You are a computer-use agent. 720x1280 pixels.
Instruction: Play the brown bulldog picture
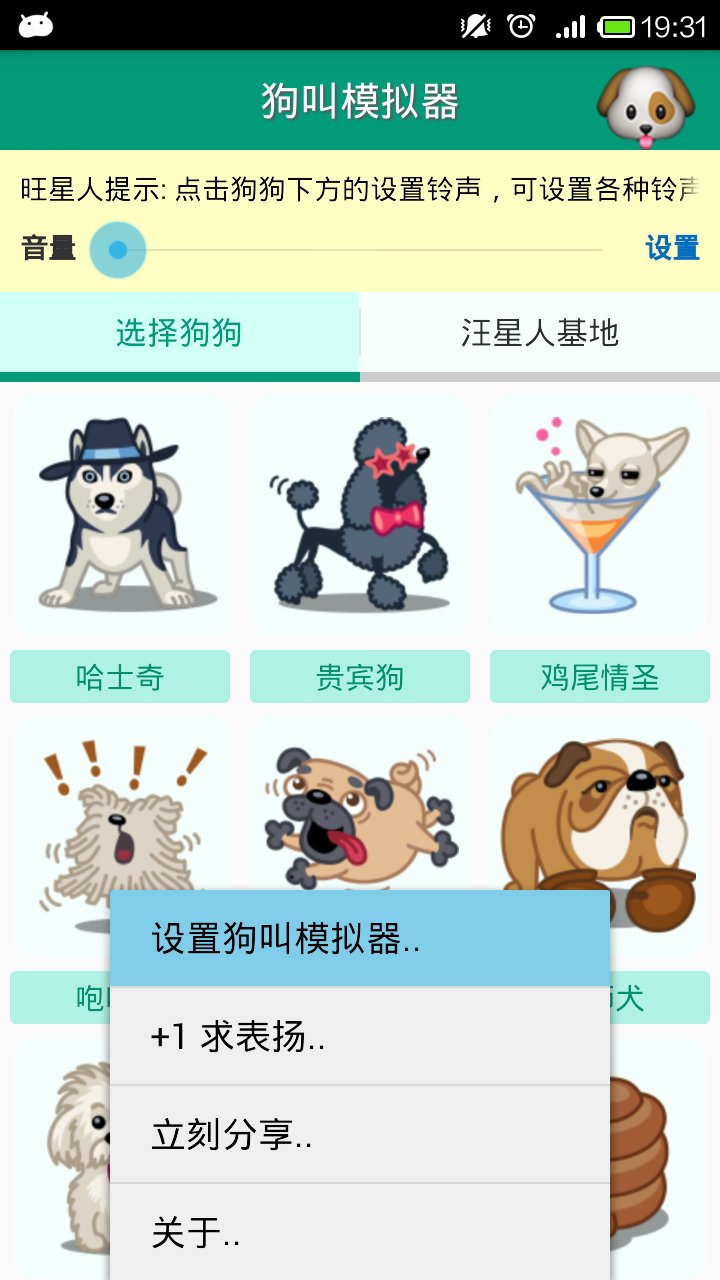[600, 810]
